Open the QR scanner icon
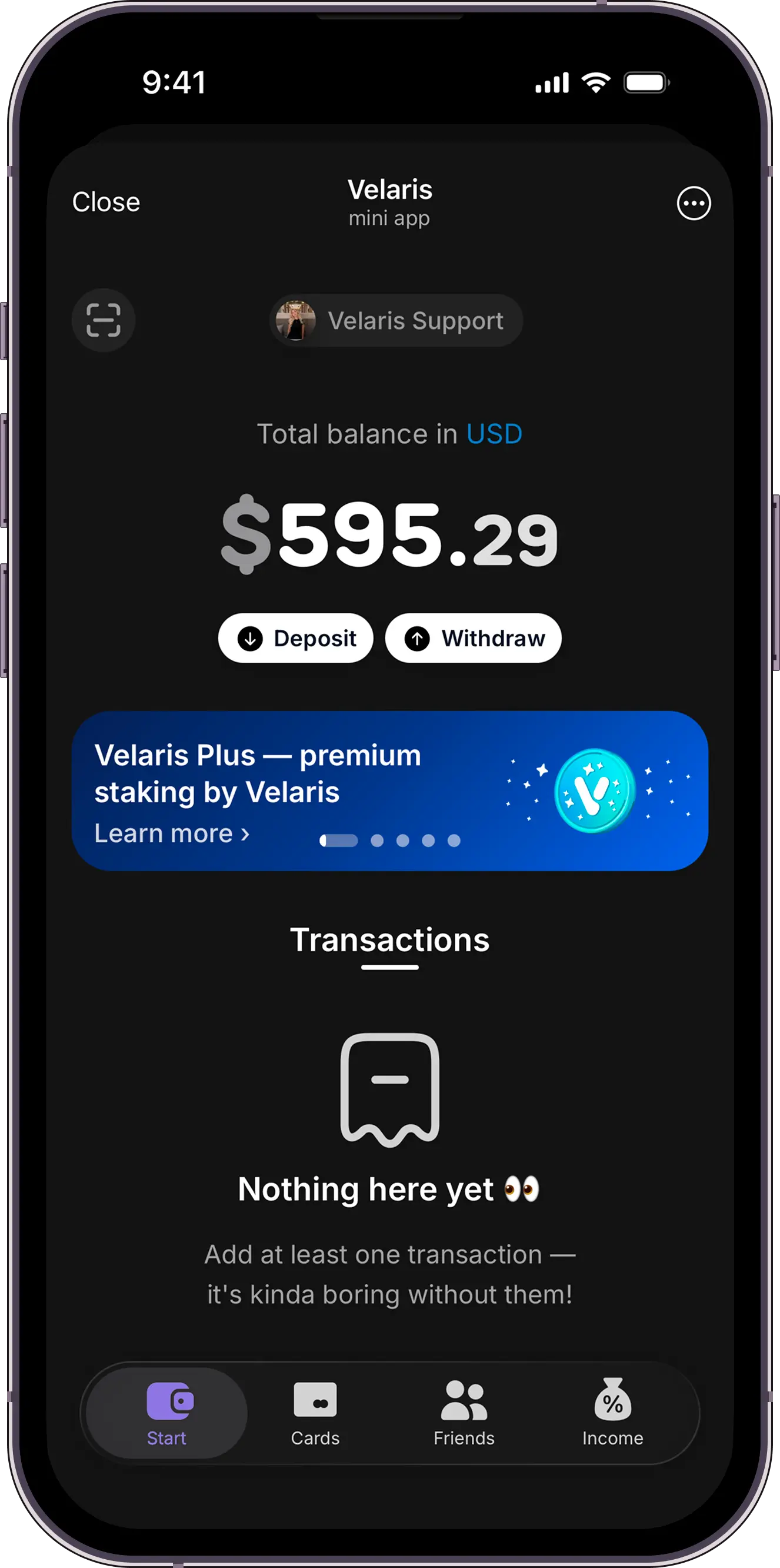 click(x=104, y=320)
